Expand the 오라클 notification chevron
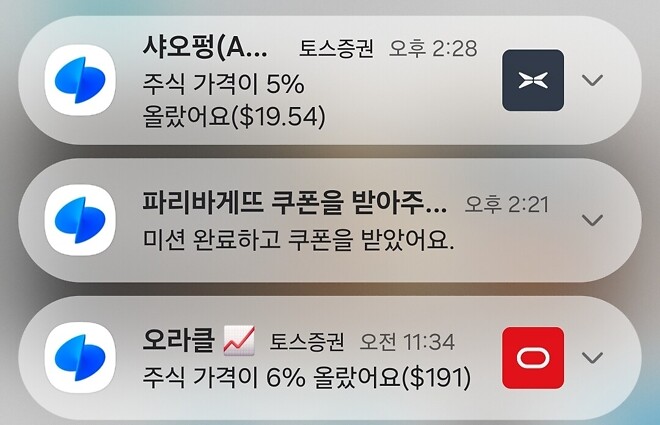Screen dimensions: 660x425 pos(593,358)
